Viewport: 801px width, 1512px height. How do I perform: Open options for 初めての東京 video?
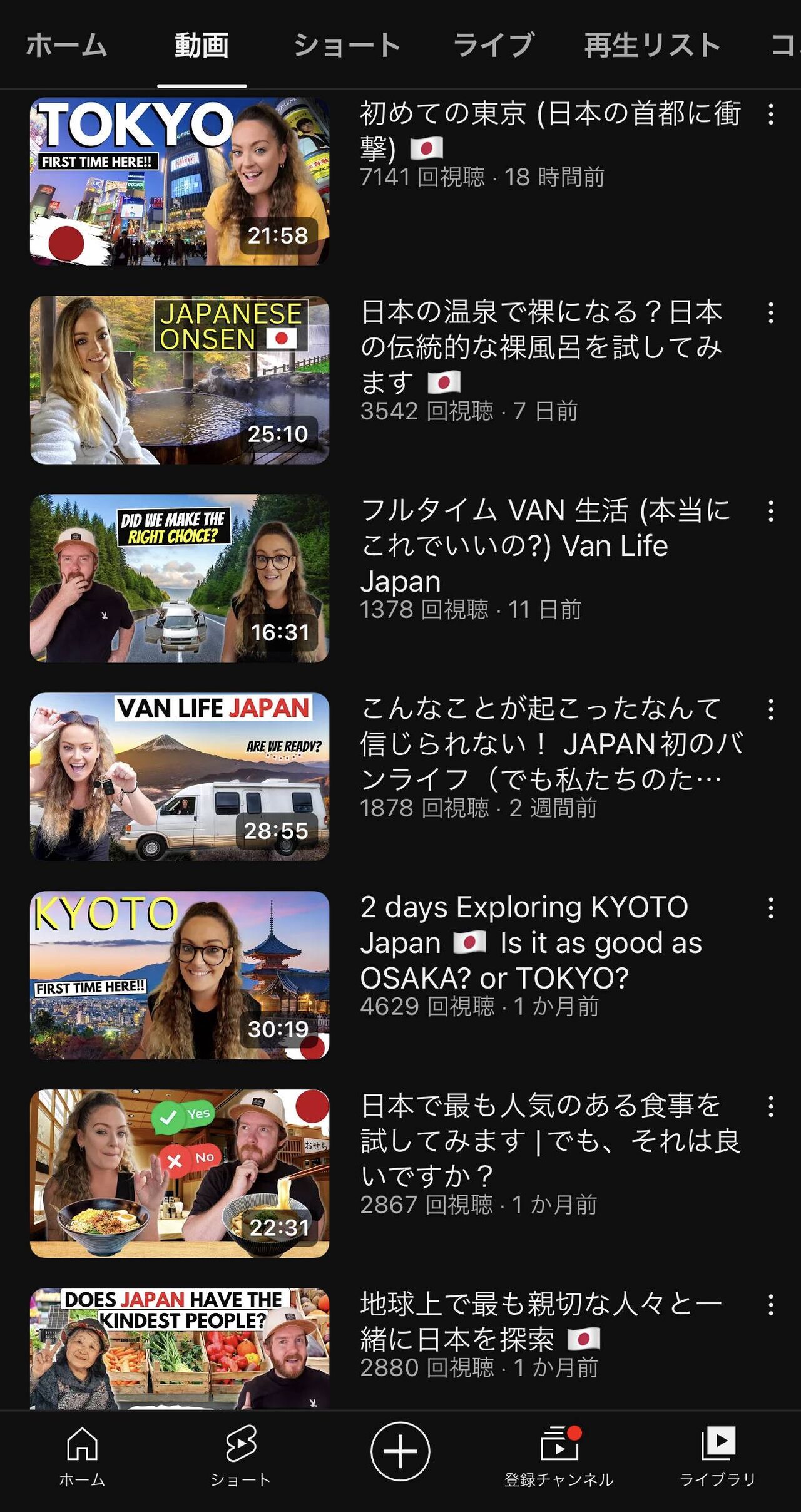(771, 115)
